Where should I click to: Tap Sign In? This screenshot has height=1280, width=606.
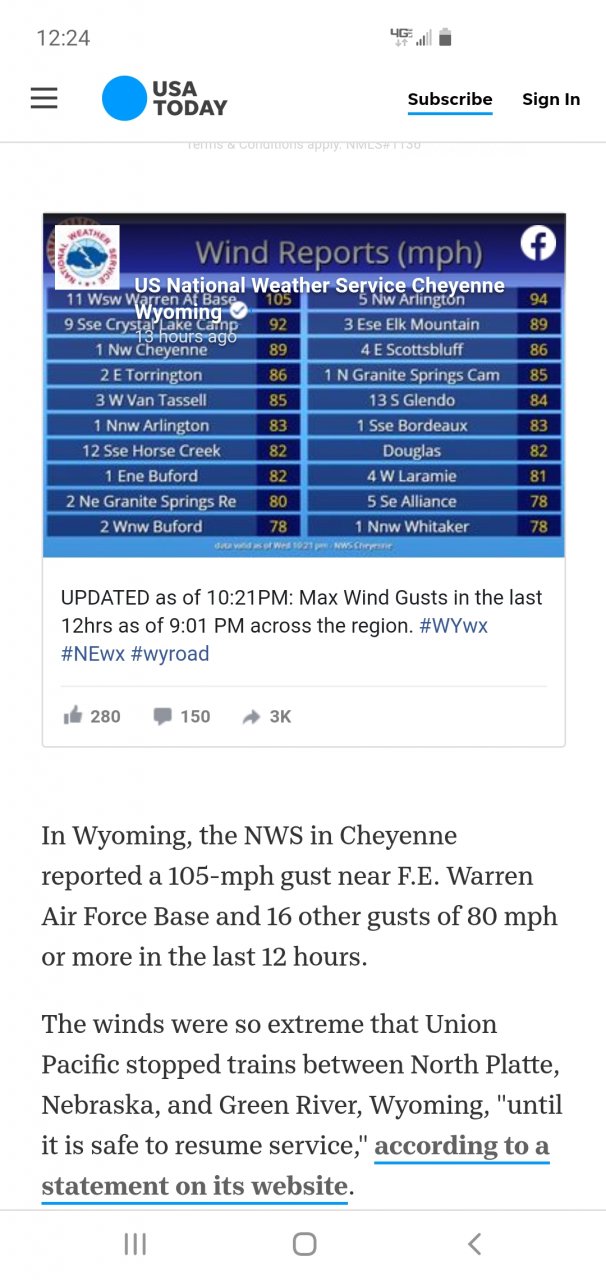point(550,99)
